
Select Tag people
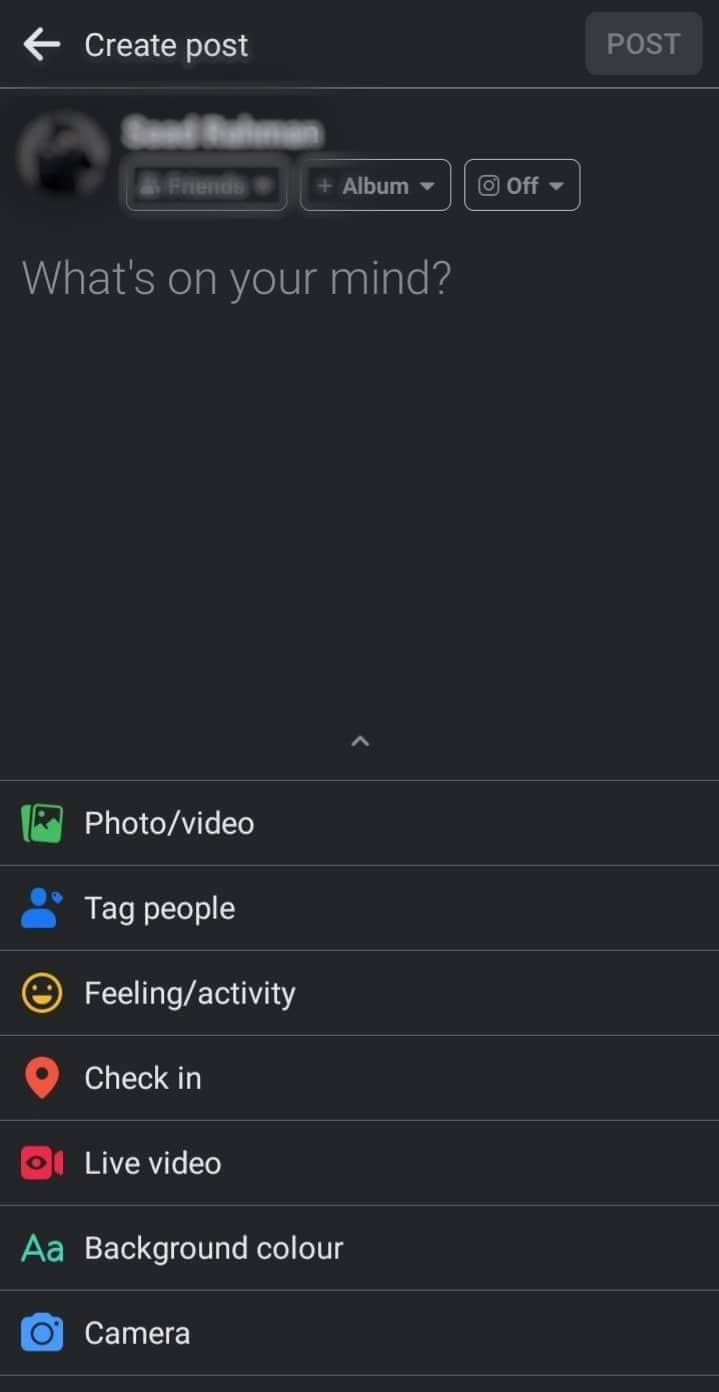pyautogui.click(x=359, y=908)
